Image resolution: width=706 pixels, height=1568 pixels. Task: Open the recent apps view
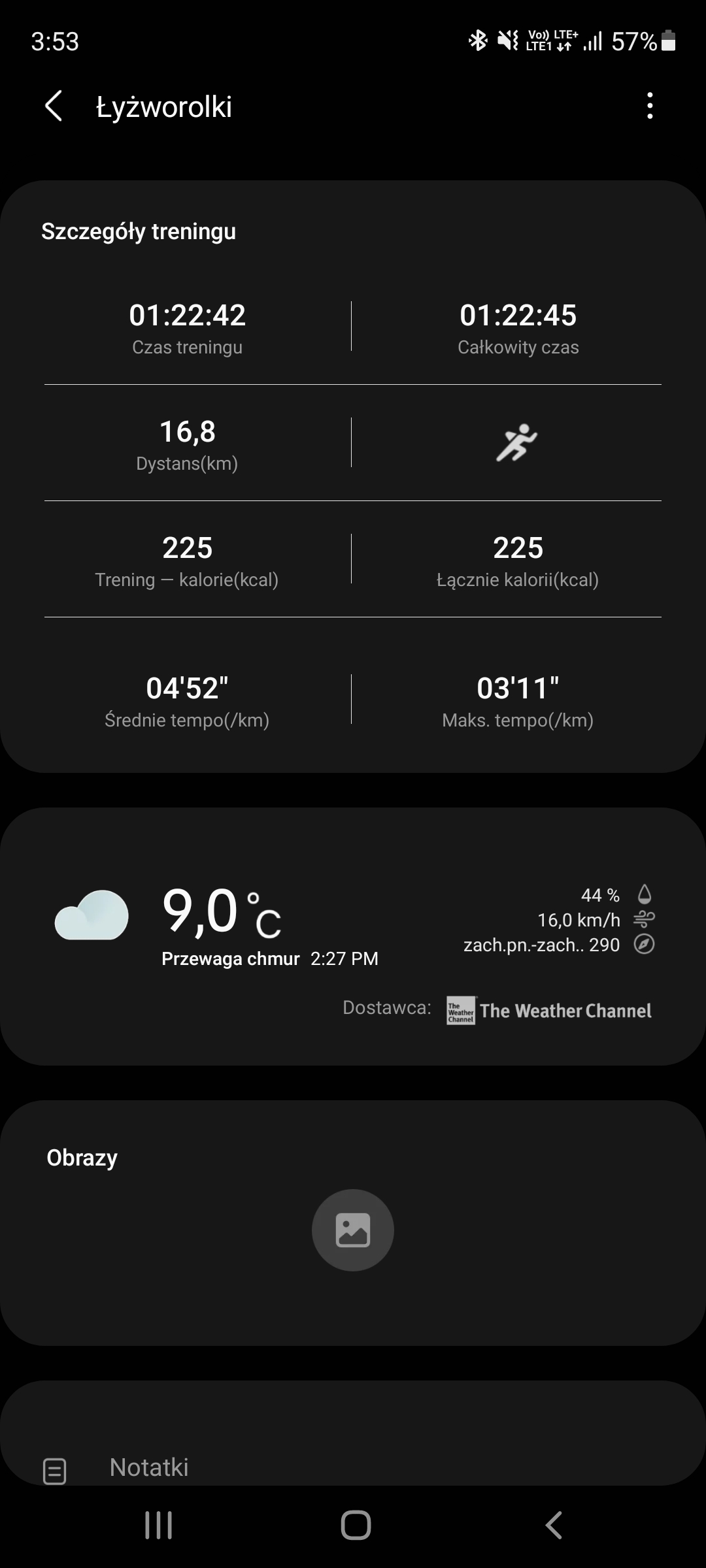[x=158, y=1526]
